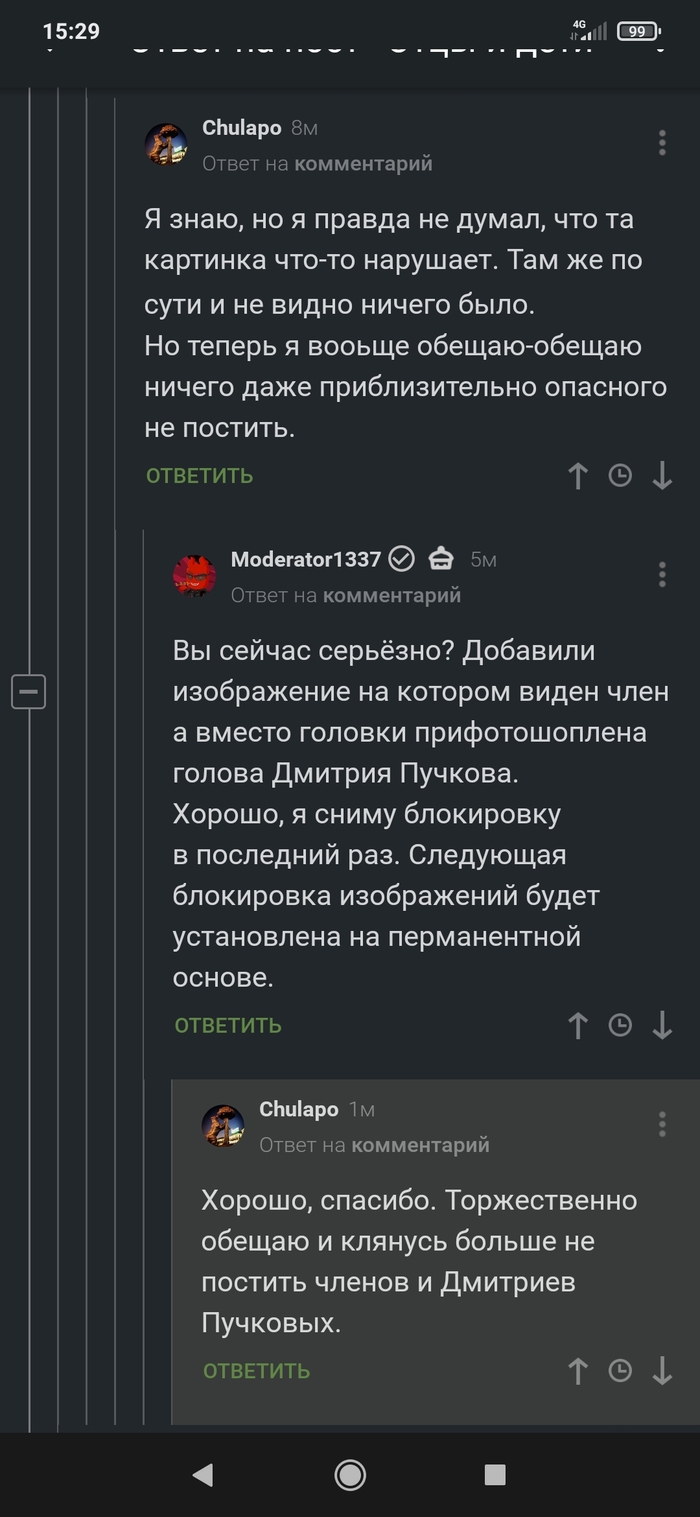The width and height of the screenshot is (700, 1517).
Task: Go back with system navigation button
Action: tap(203, 1474)
